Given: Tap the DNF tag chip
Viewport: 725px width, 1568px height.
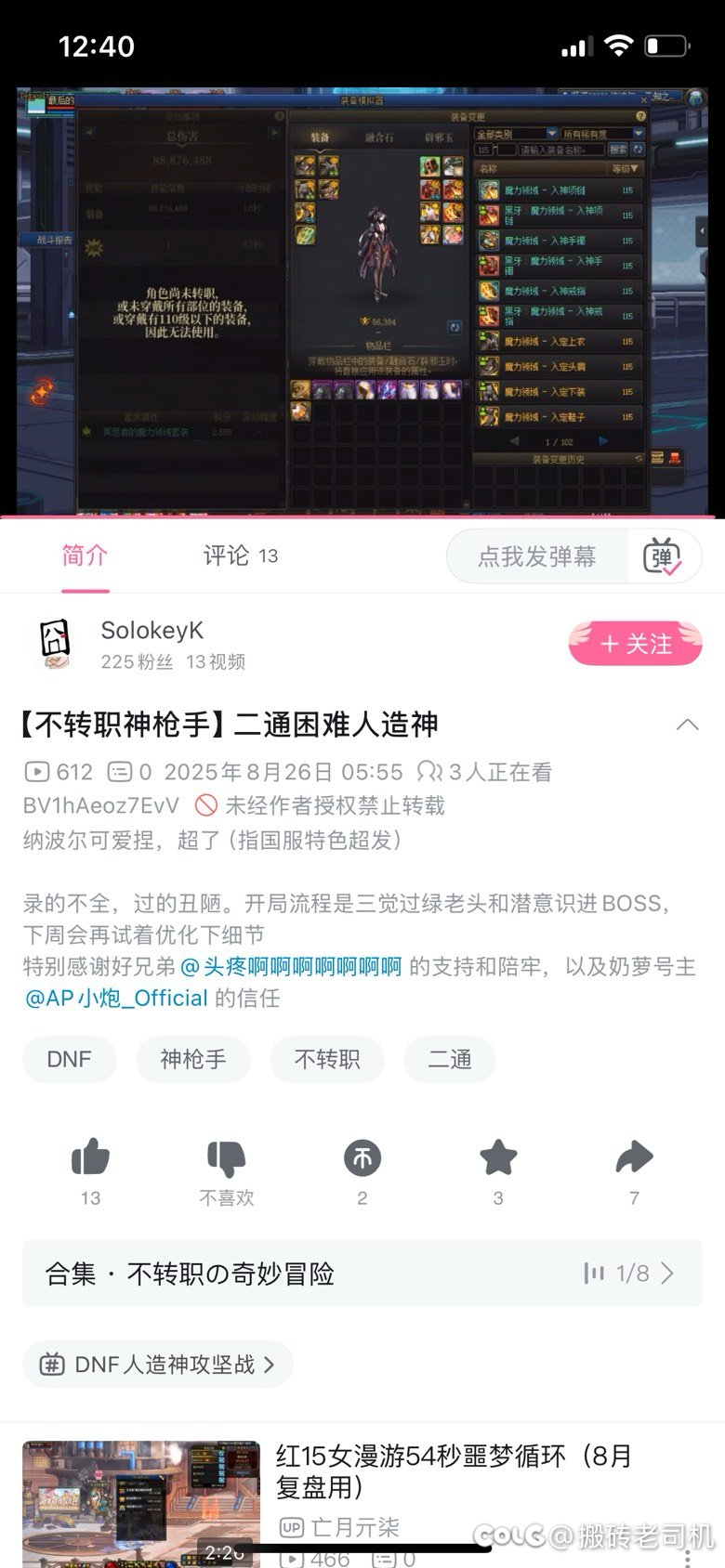Looking at the screenshot, I should [70, 1059].
